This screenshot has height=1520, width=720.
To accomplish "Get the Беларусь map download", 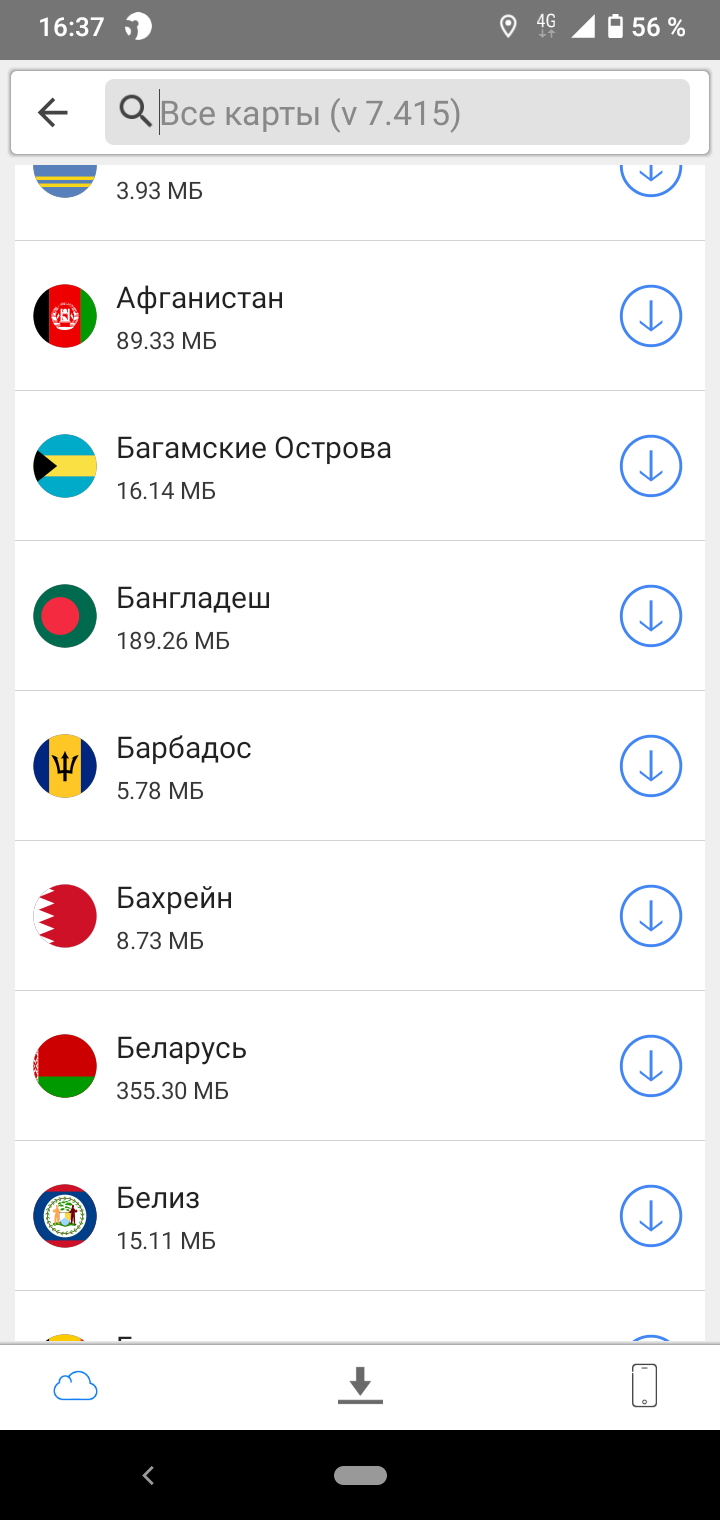I will pos(651,1066).
